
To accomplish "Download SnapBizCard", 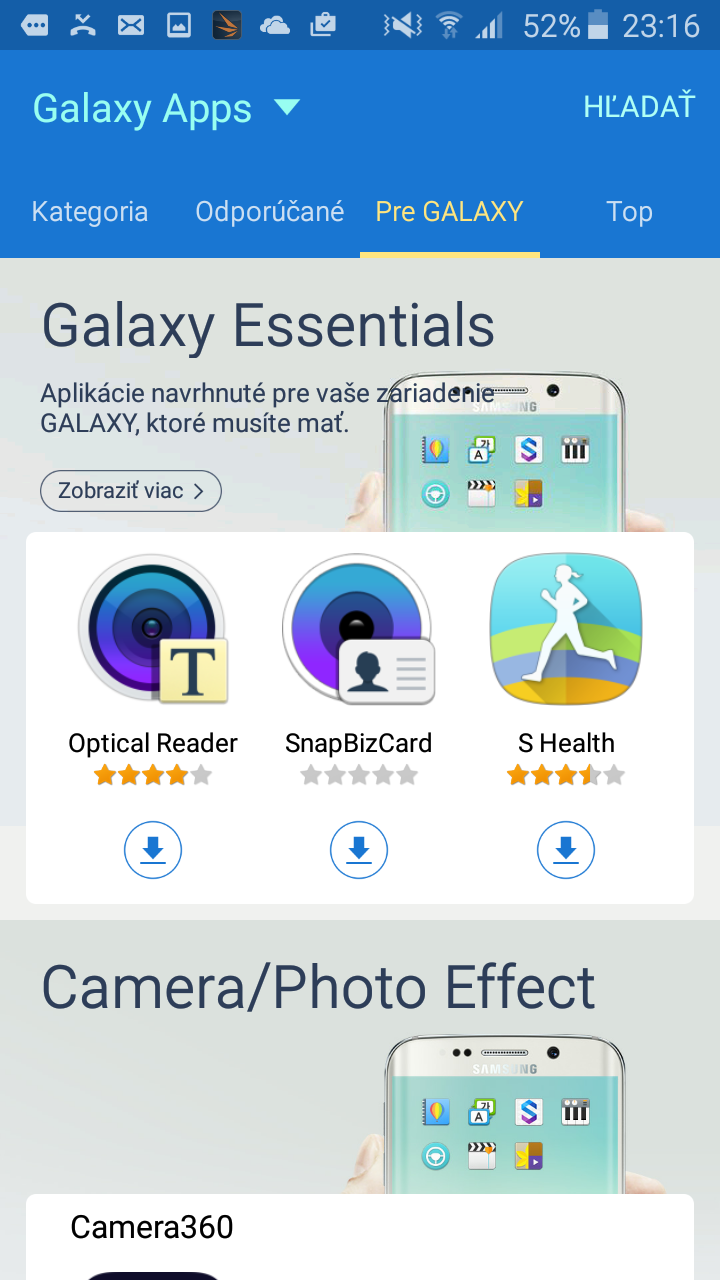I will 359,850.
